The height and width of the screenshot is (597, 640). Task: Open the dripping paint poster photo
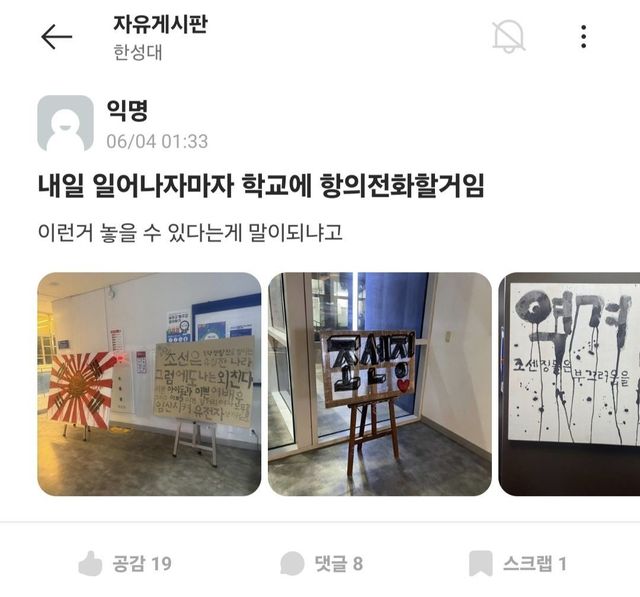tap(569, 384)
